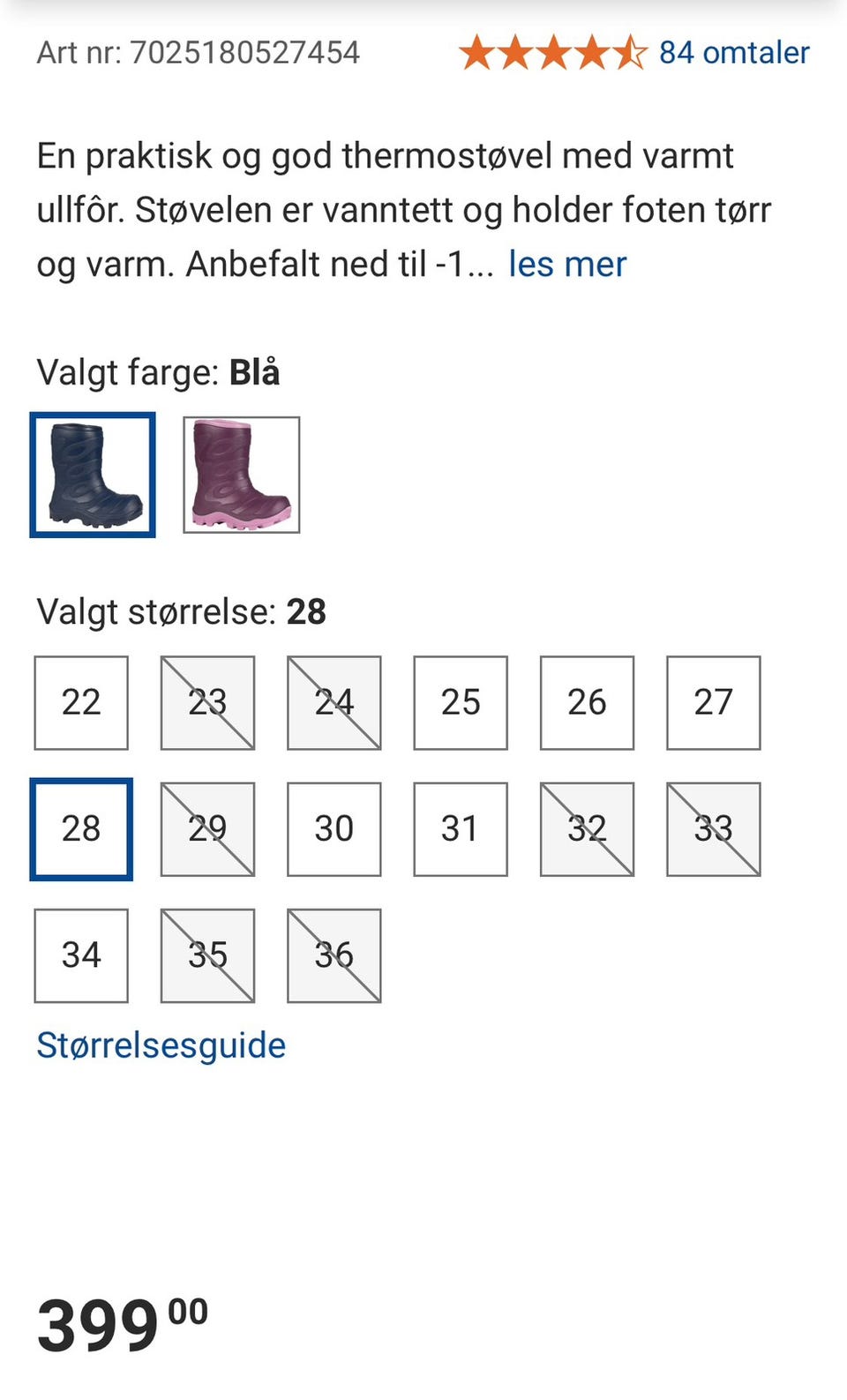View the 84 omtaler reviews
The height and width of the screenshot is (1400, 847).
(733, 51)
